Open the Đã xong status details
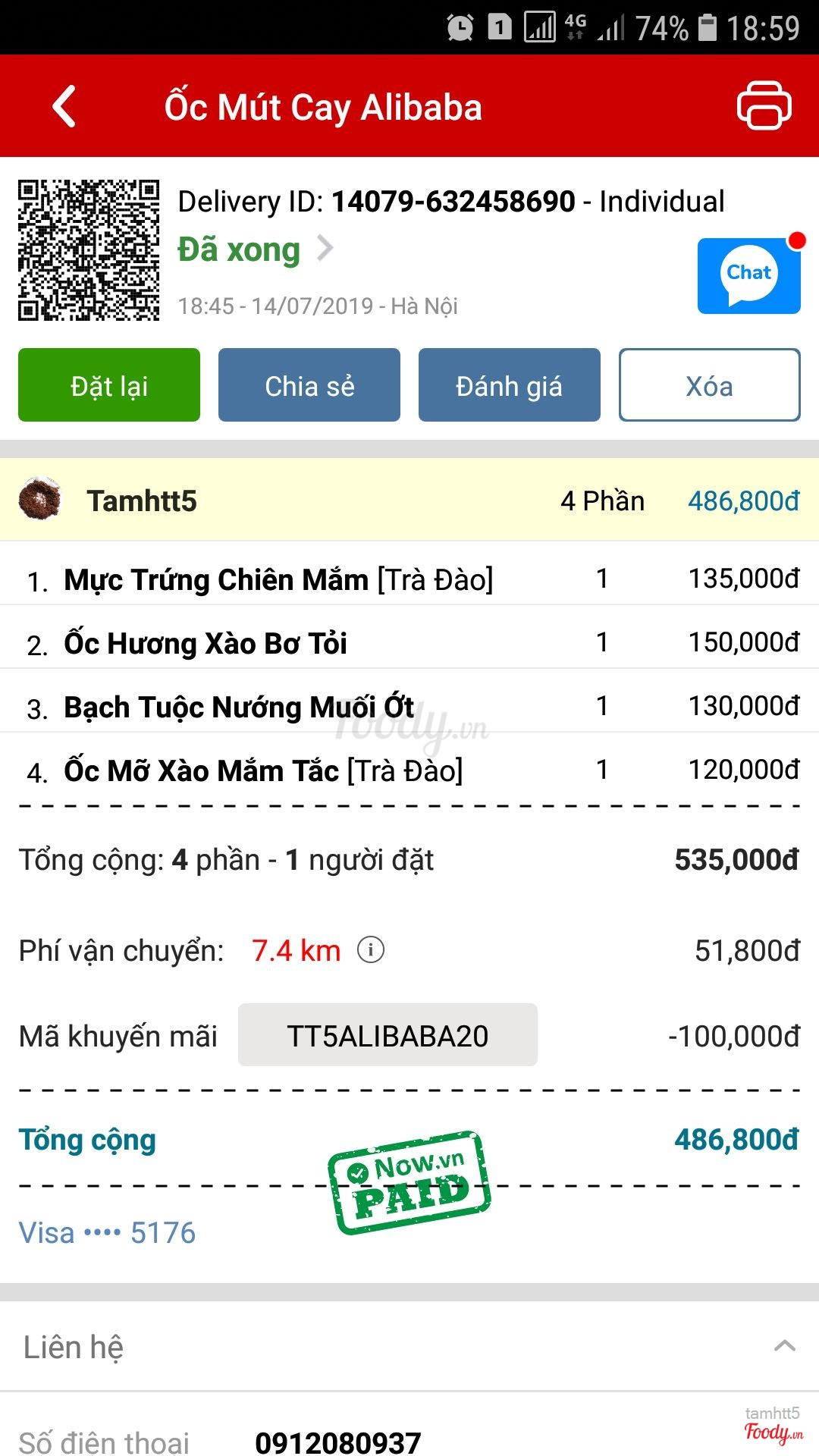 pos(255,249)
